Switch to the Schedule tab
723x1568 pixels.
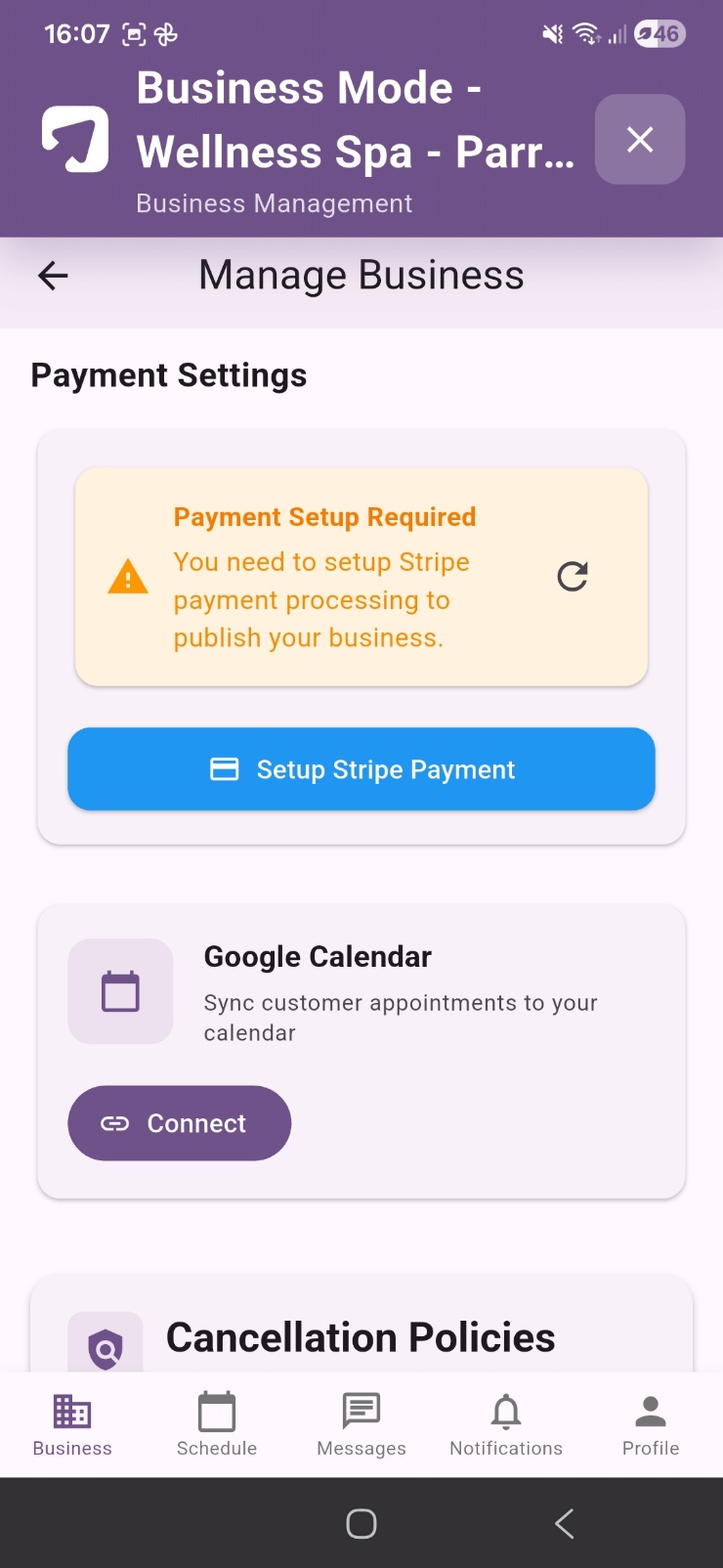(x=217, y=1424)
